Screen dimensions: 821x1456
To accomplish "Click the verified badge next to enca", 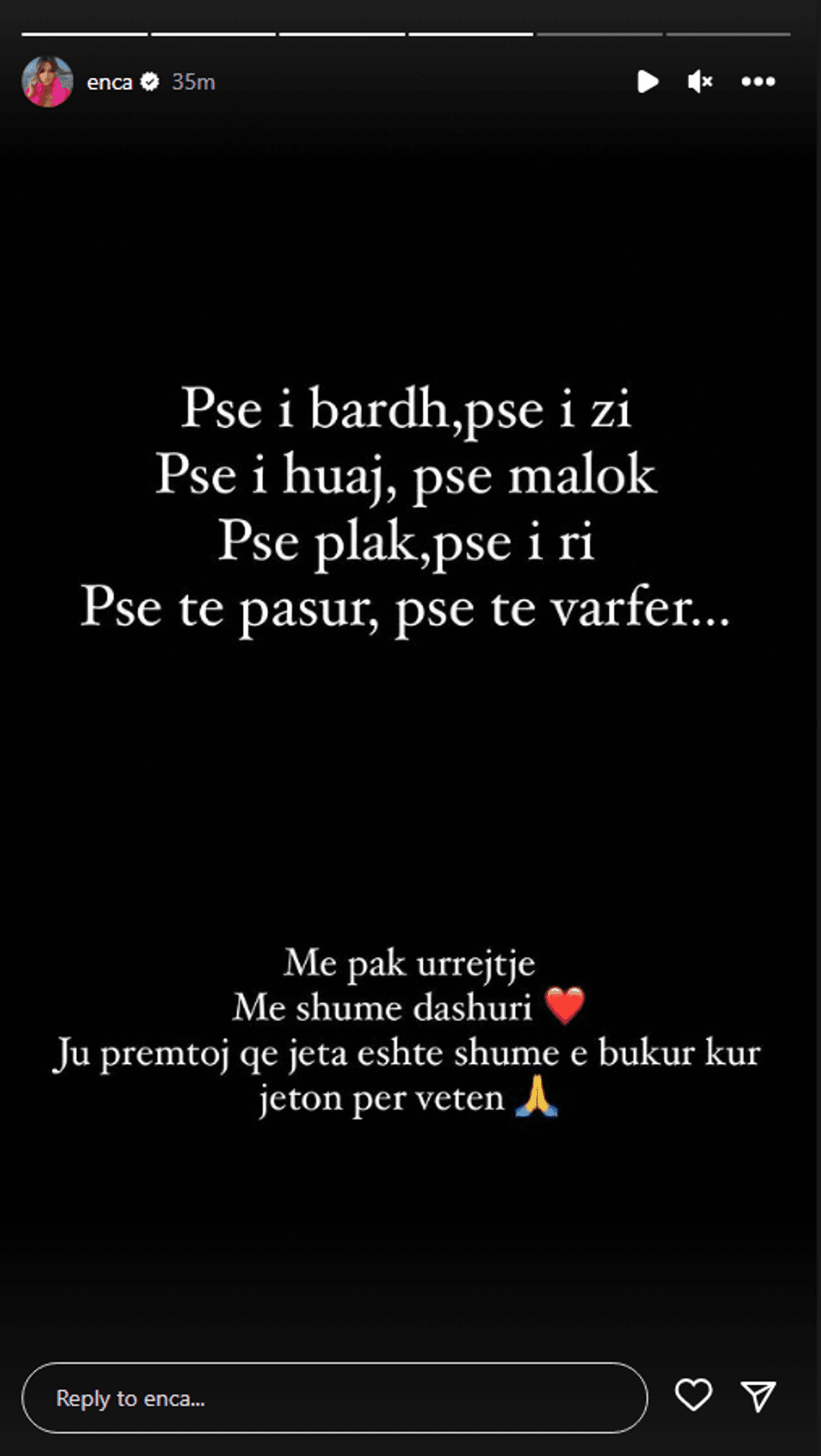I will (x=150, y=81).
